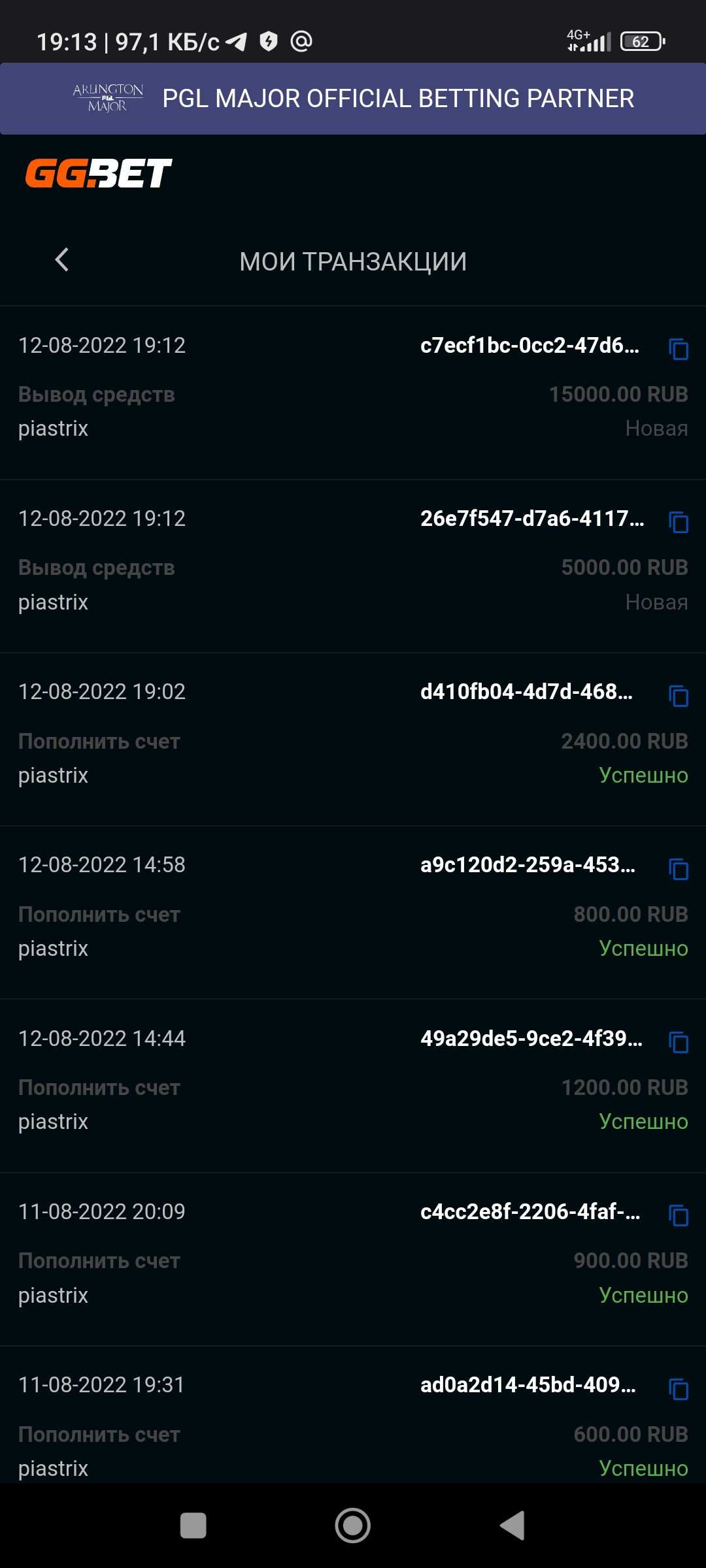This screenshot has height=1568, width=706.
Task: Copy transaction ID d410fb04-4d7d-468
Action: click(679, 696)
